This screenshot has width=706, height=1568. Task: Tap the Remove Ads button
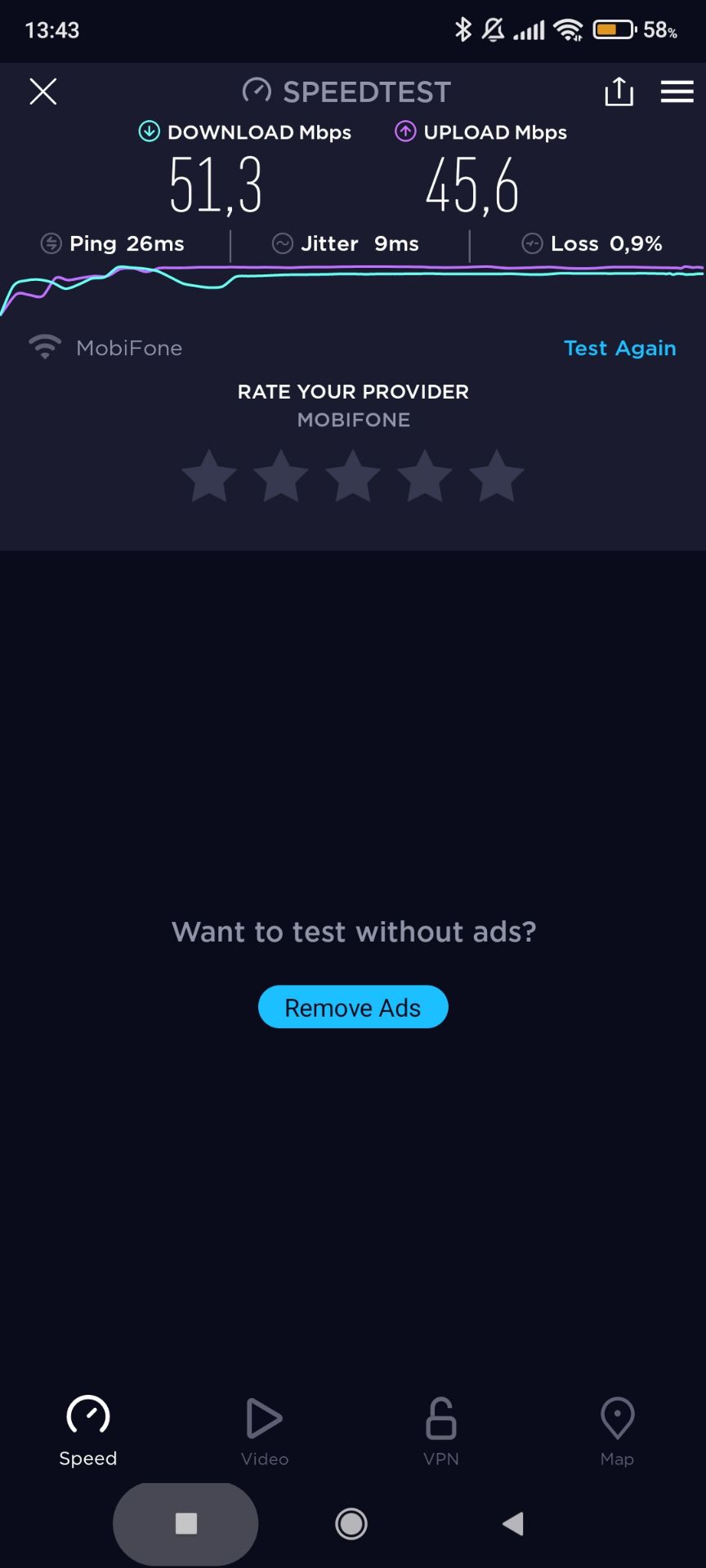point(353,1007)
